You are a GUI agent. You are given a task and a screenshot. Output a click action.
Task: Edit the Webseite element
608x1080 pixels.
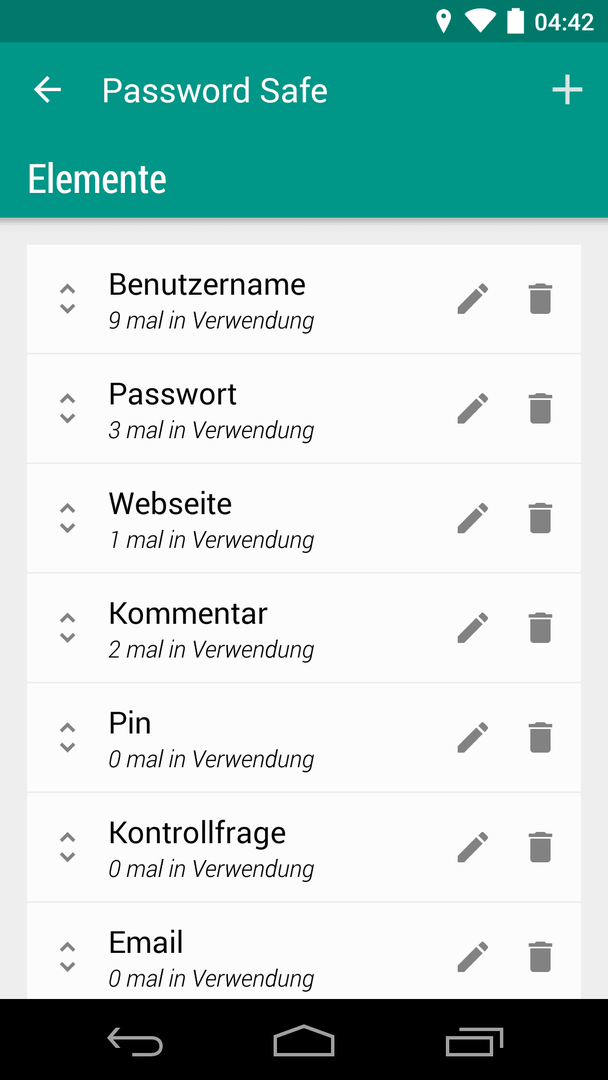point(473,518)
